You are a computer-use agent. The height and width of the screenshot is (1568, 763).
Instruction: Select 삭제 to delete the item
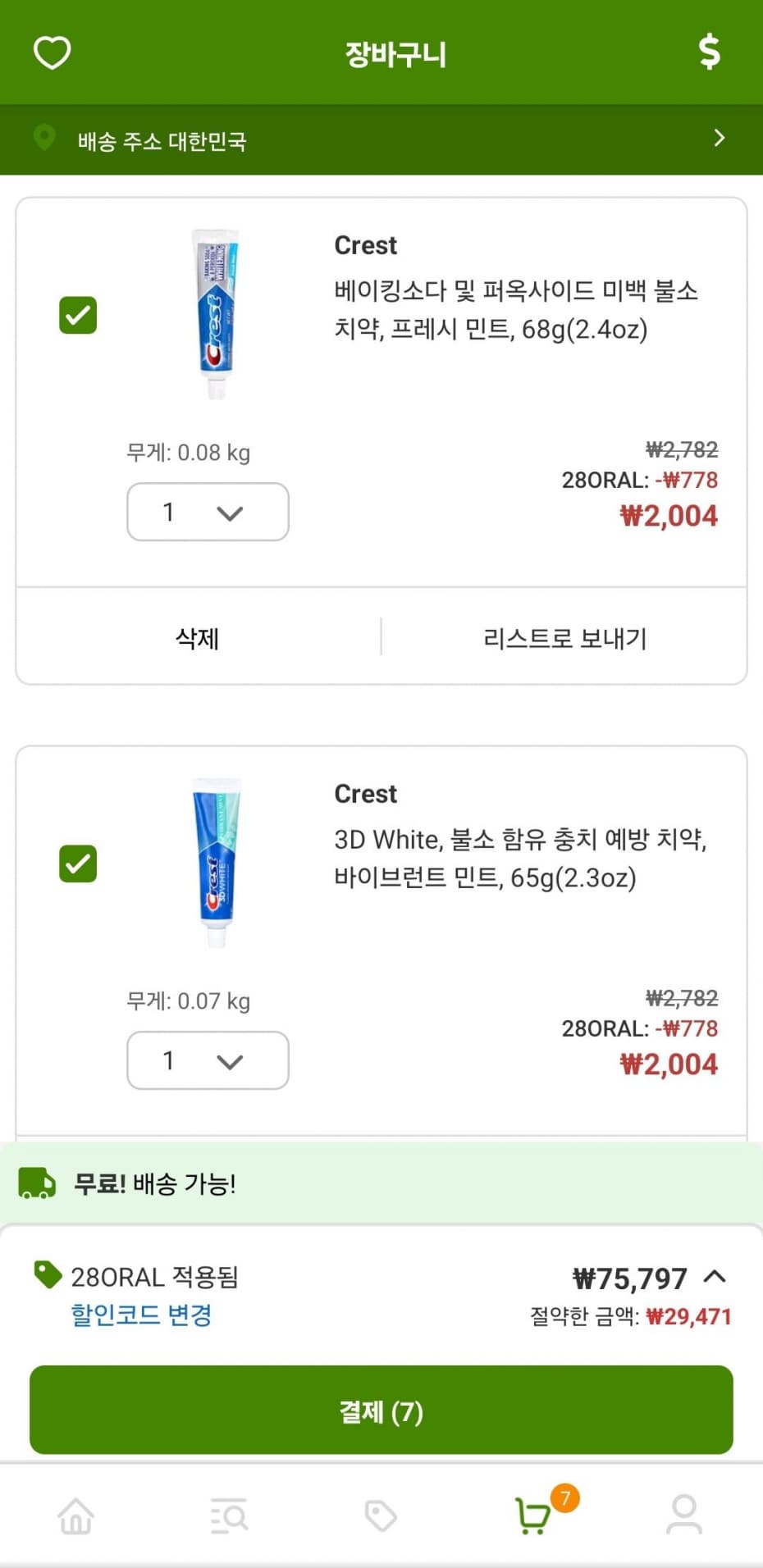coord(197,639)
